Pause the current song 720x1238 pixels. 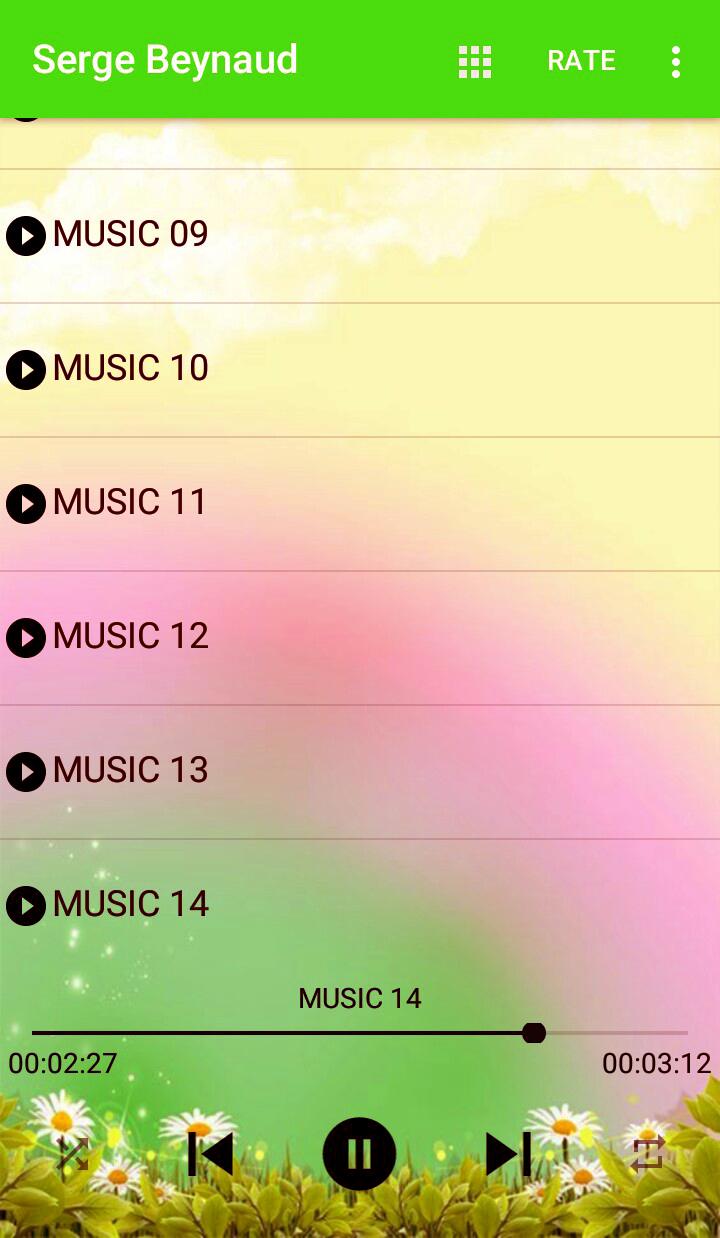(359, 1154)
